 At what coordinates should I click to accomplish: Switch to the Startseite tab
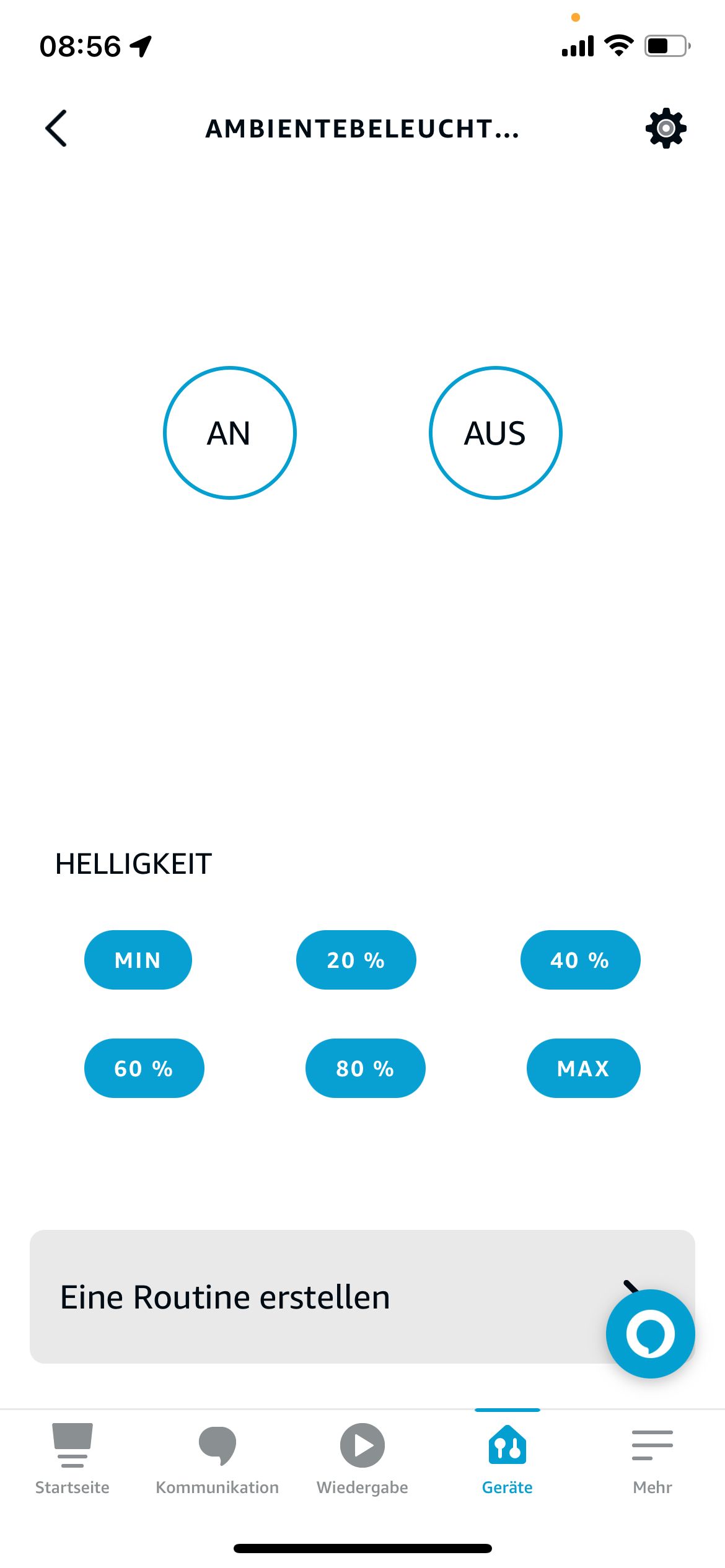72,1458
